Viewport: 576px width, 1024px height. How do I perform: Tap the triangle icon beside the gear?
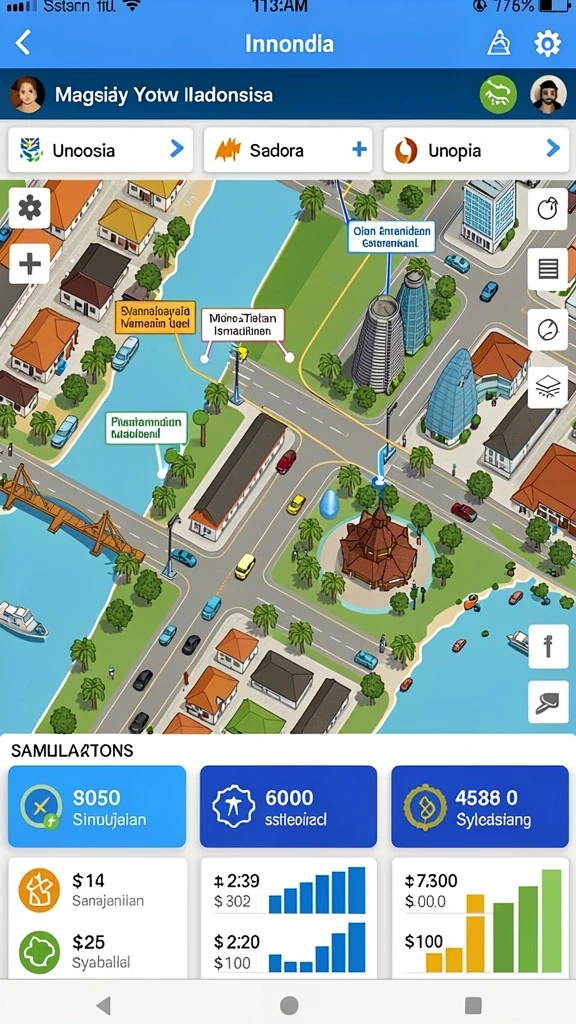pyautogui.click(x=499, y=43)
